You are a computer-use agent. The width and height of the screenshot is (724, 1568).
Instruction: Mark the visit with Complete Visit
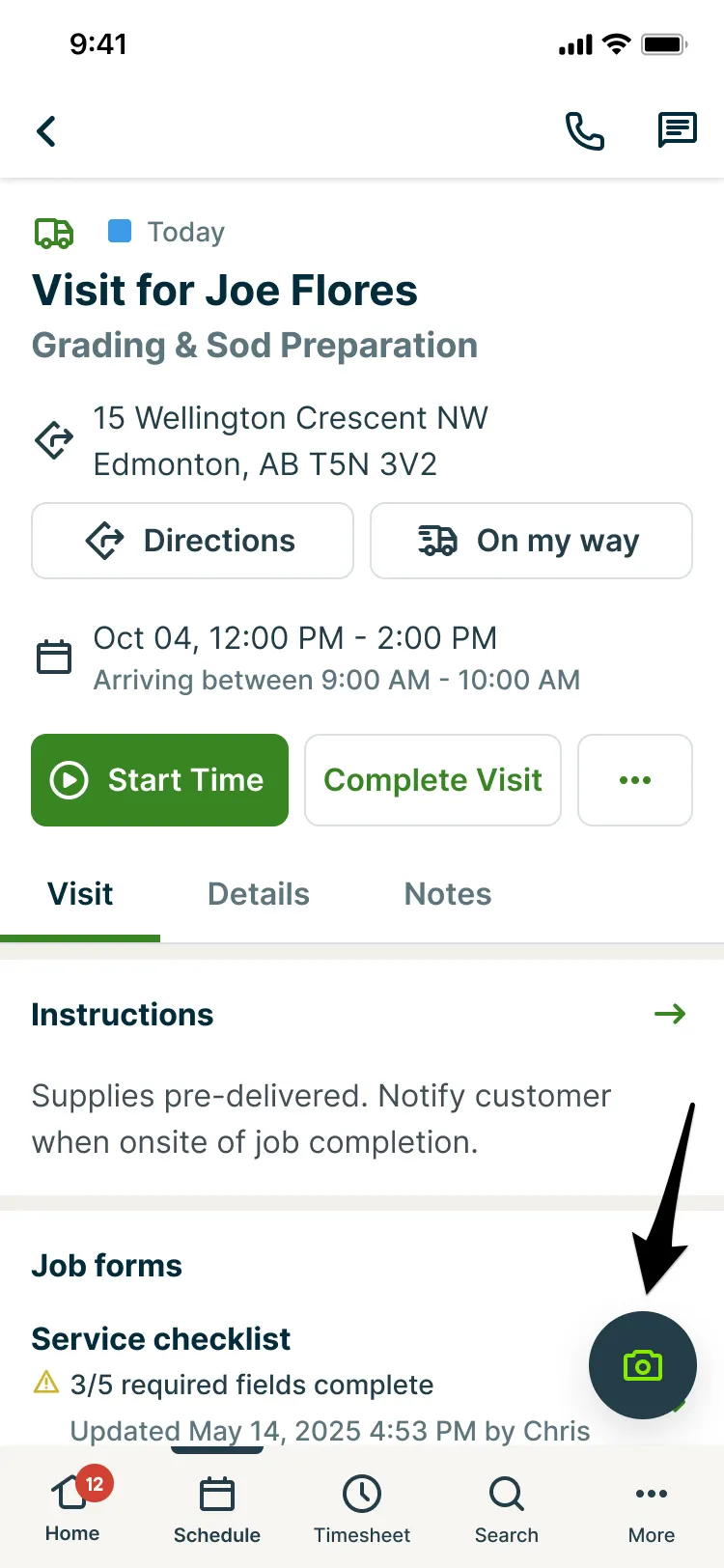click(432, 780)
